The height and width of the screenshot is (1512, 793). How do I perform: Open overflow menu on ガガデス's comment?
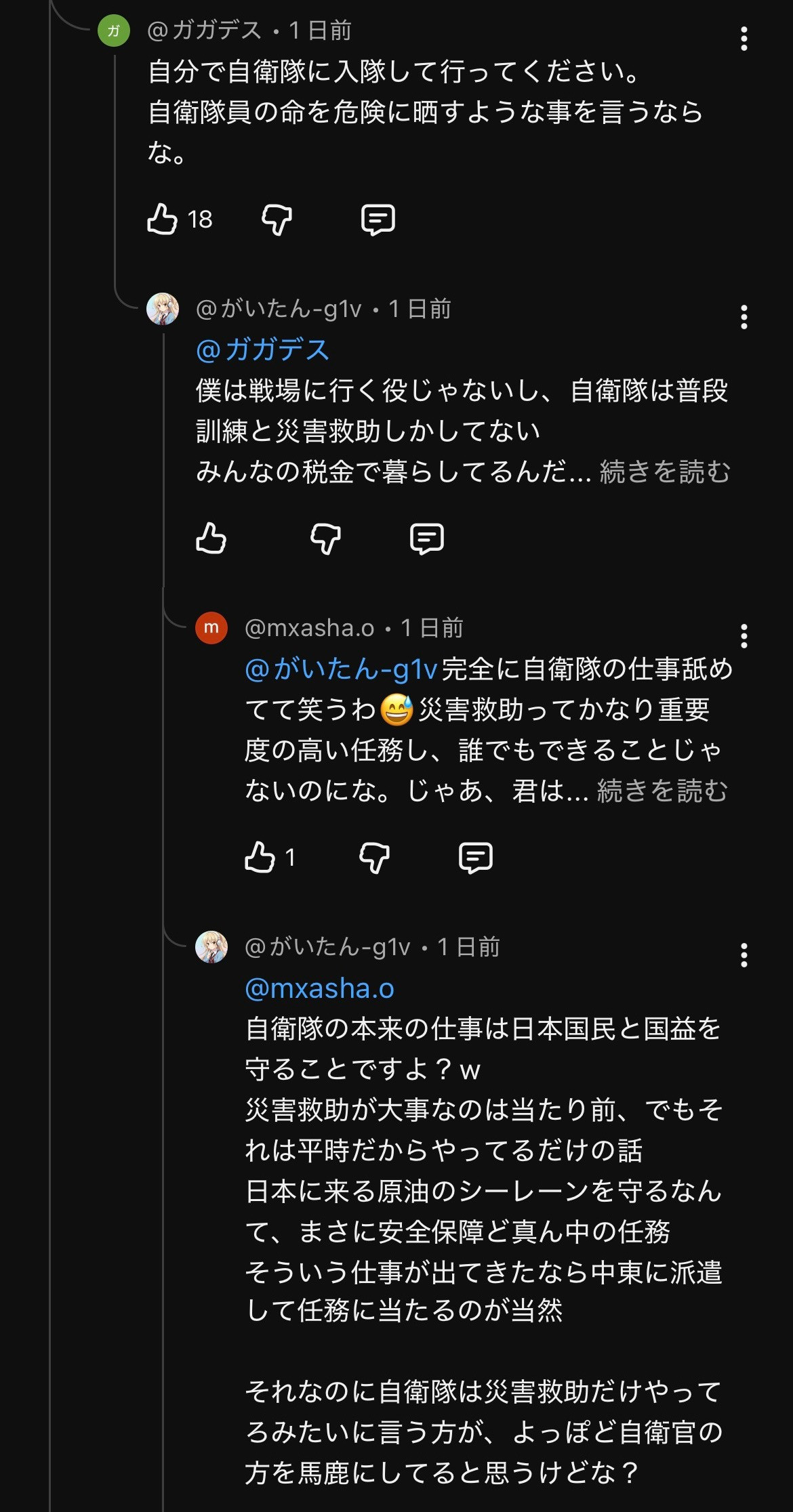coord(744,39)
